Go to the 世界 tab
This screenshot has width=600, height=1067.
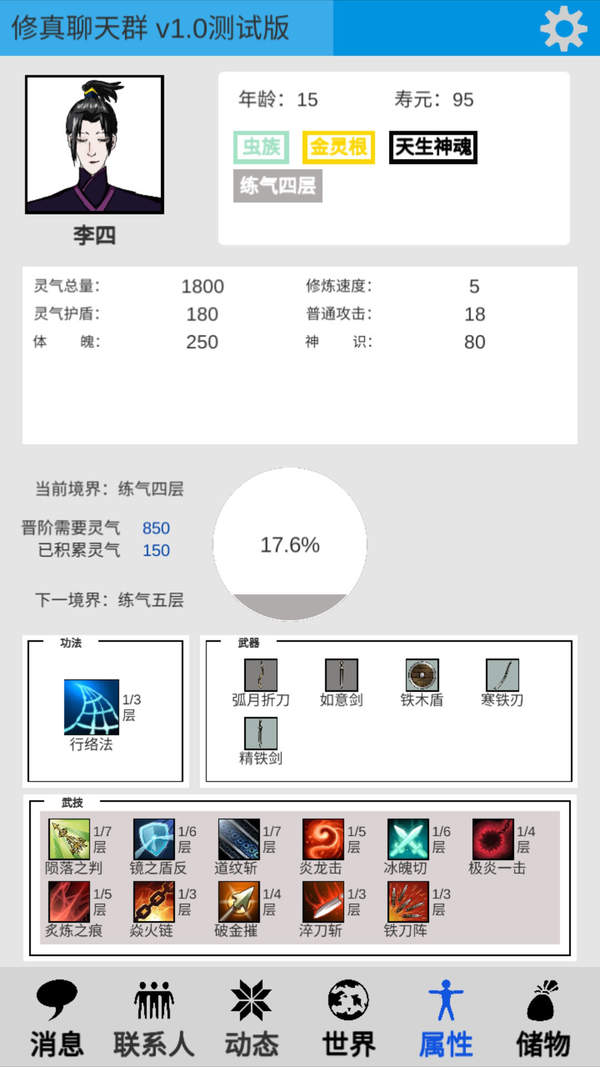click(x=348, y=1017)
